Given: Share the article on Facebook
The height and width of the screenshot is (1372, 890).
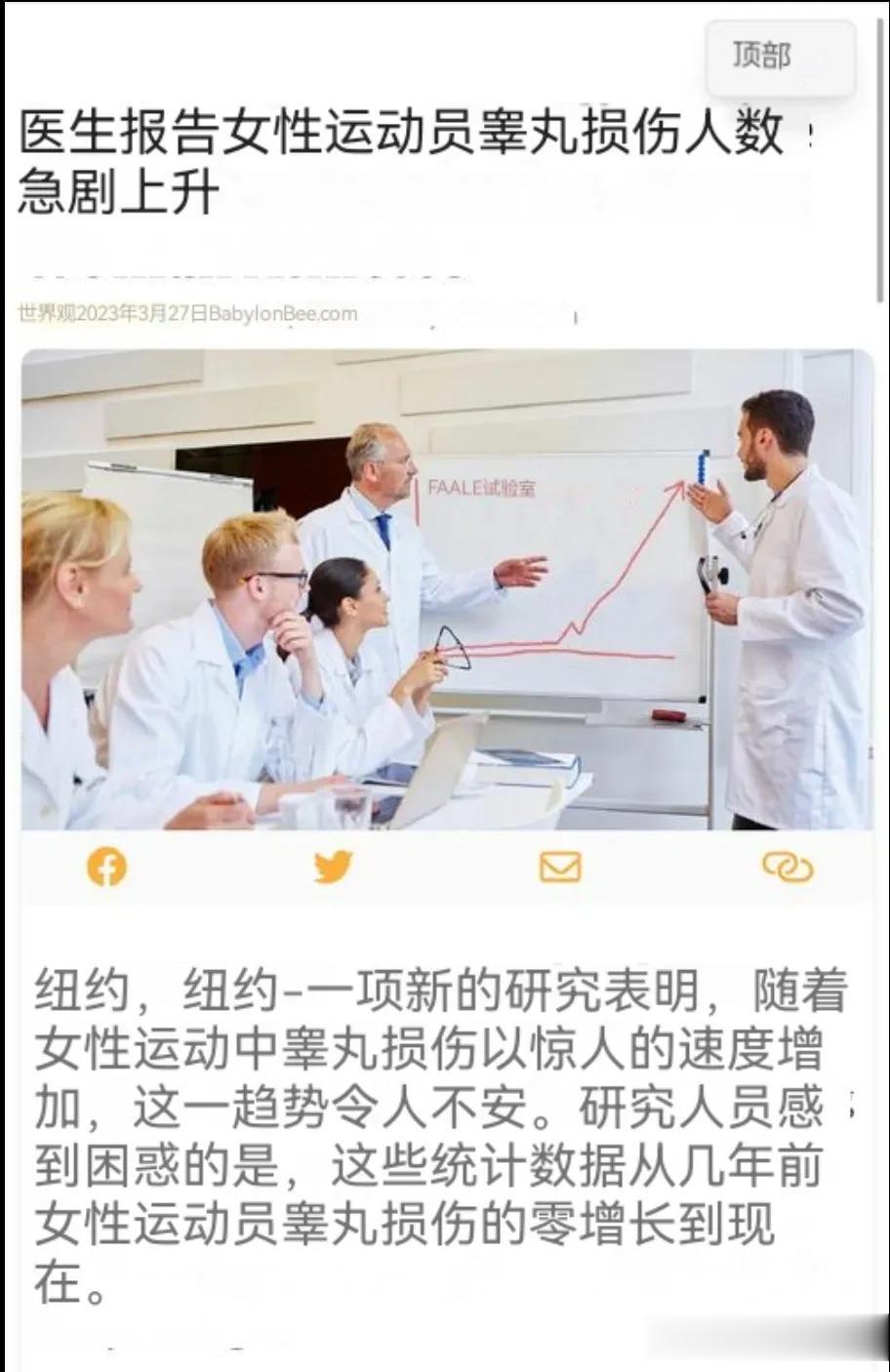Looking at the screenshot, I should coord(106,867).
